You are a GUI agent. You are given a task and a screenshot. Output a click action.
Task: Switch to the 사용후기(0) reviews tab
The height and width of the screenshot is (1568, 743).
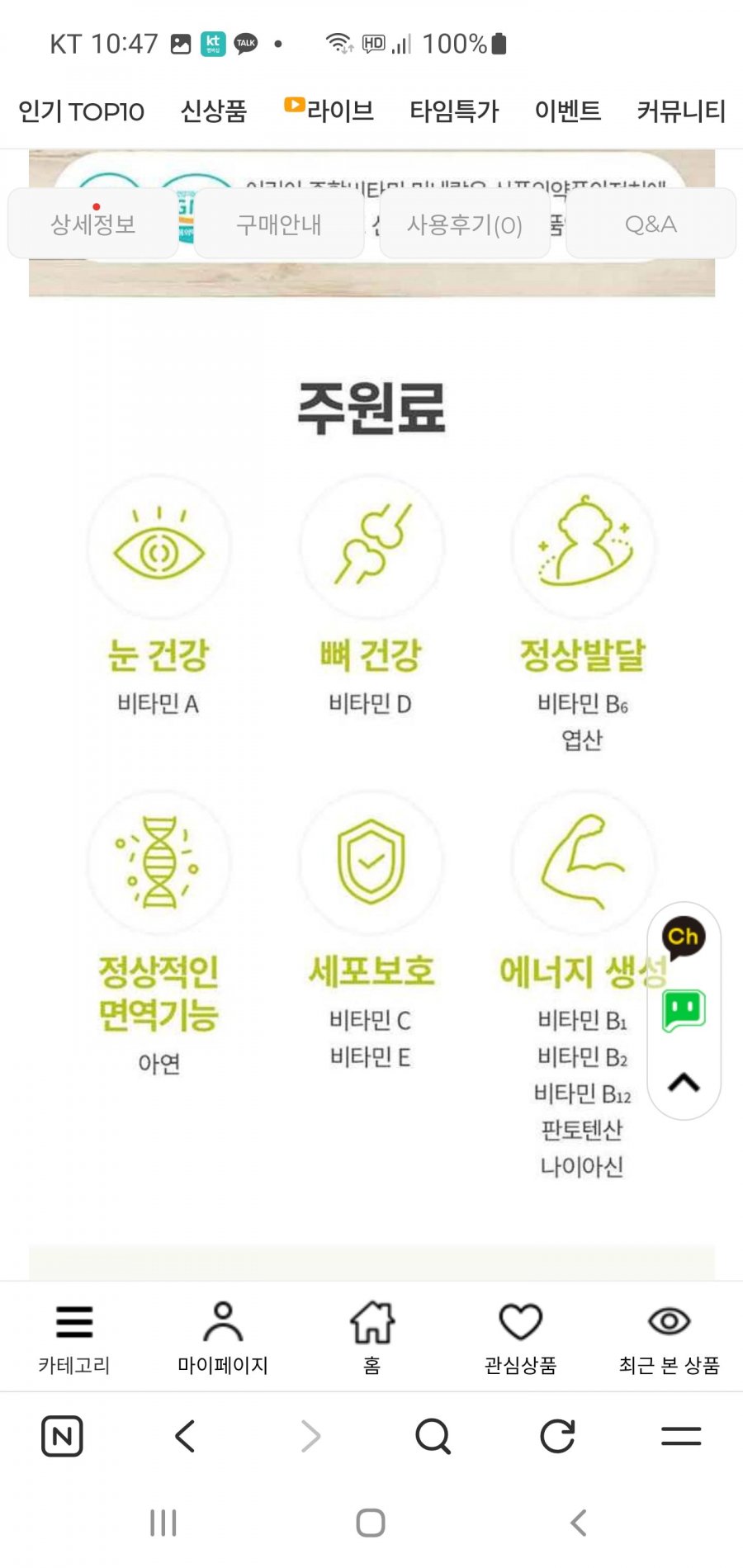tap(463, 224)
